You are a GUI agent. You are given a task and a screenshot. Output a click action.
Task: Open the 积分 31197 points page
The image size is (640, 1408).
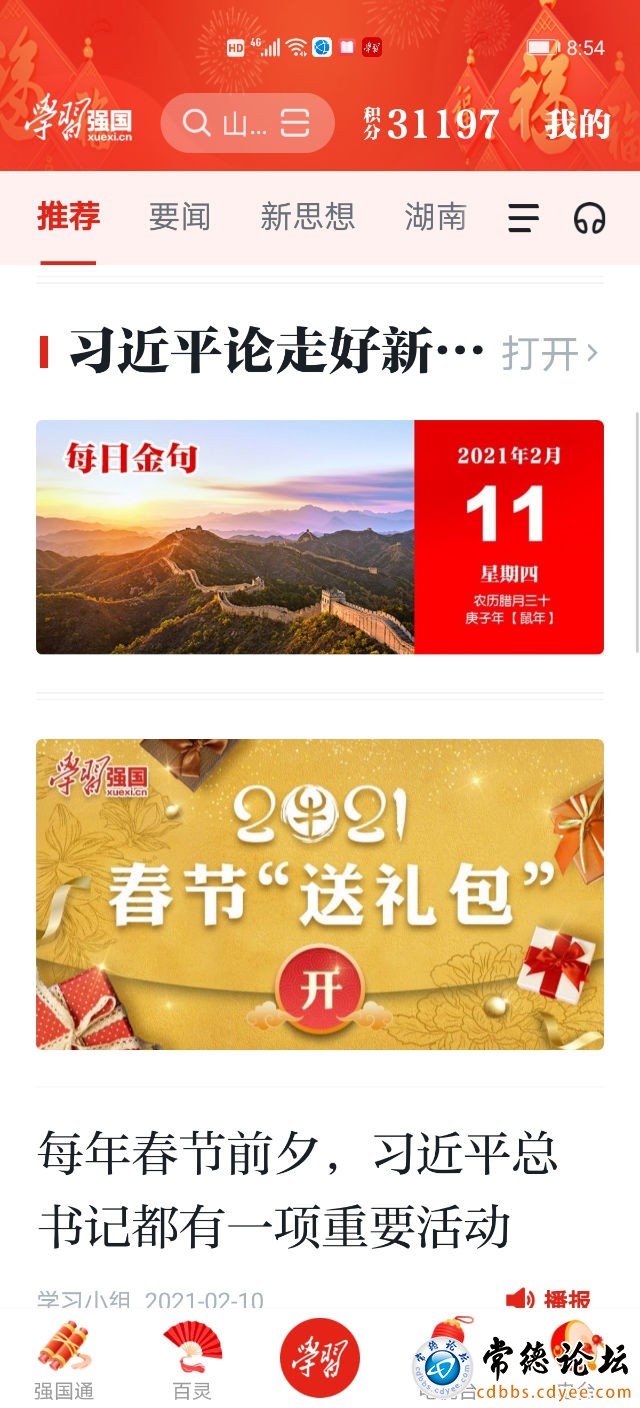[x=432, y=124]
